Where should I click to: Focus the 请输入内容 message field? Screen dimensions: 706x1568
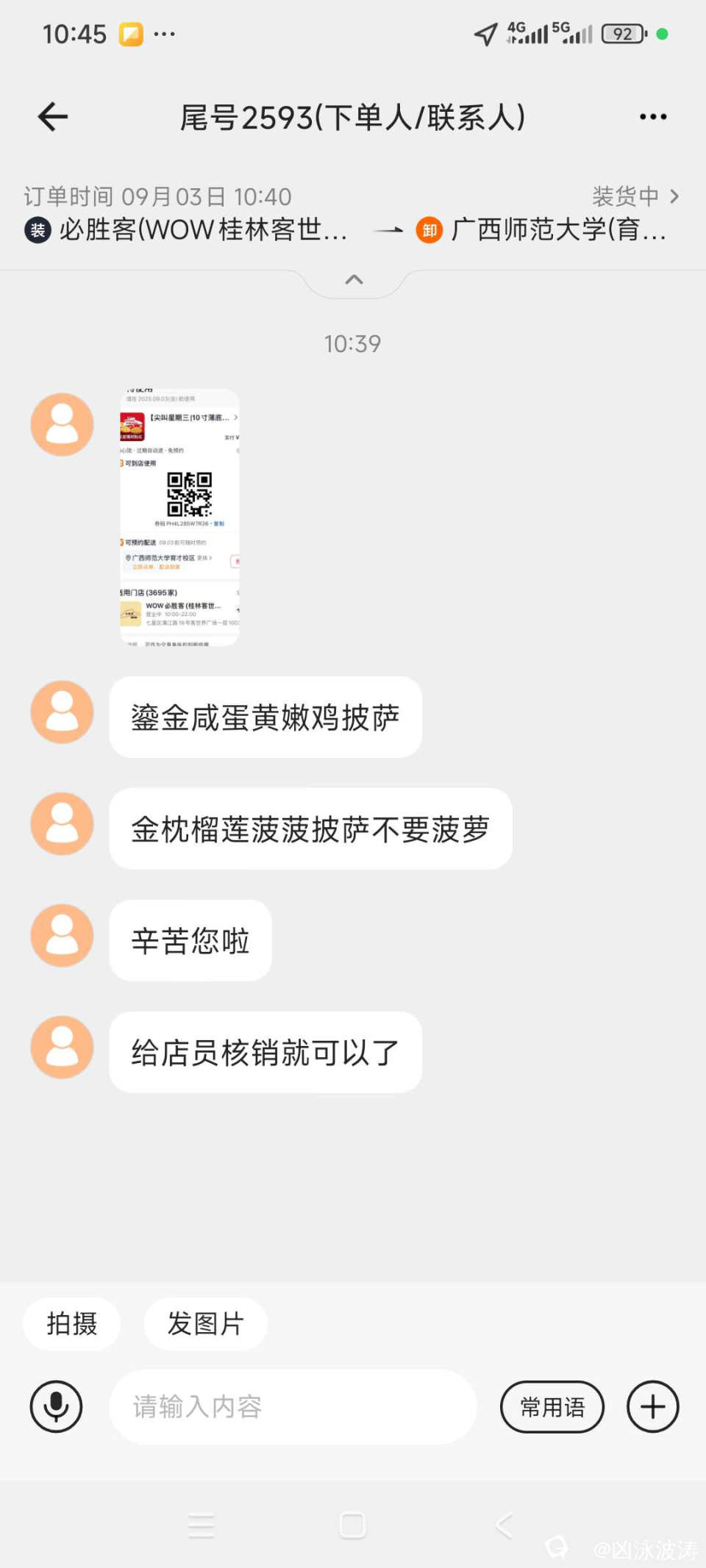tap(293, 1406)
